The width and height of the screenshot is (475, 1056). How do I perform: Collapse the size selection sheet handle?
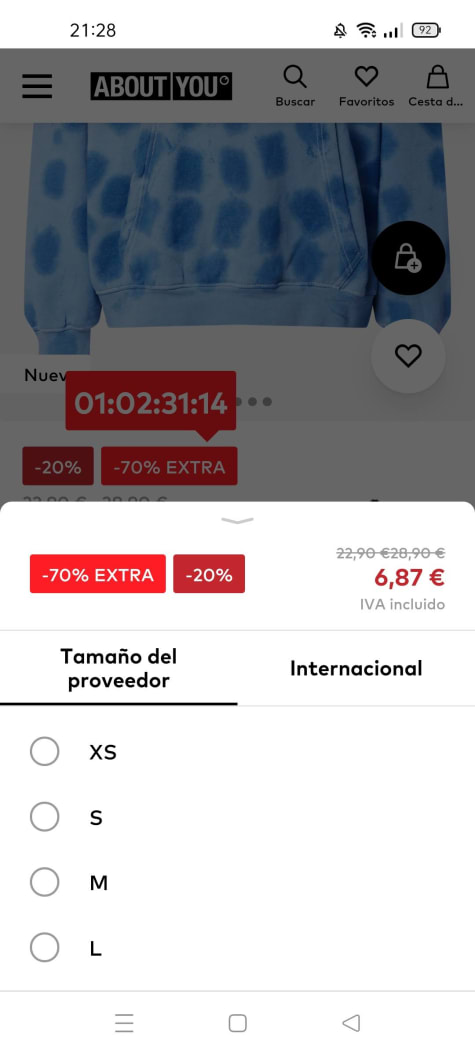click(237, 521)
